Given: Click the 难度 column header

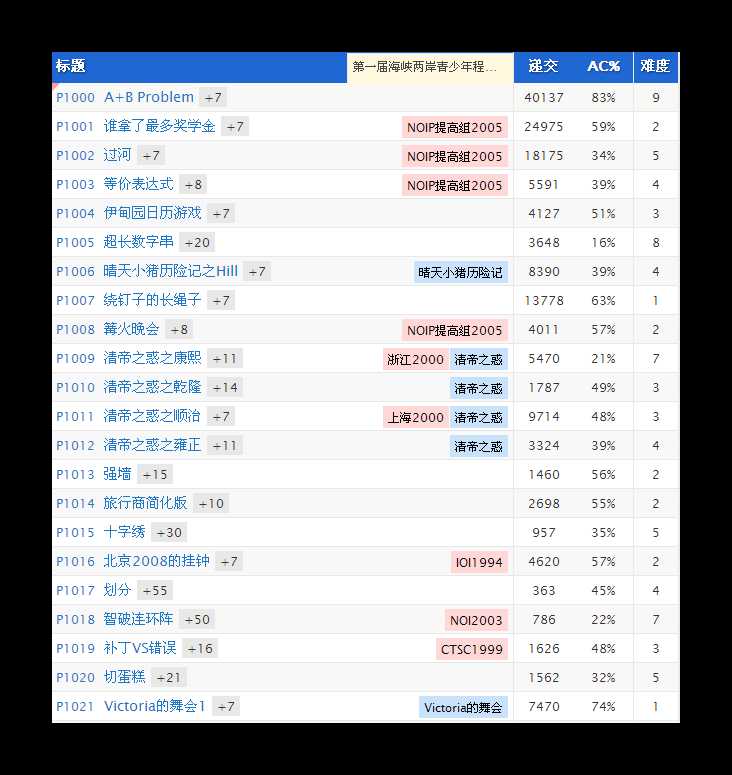Looking at the screenshot, I should (x=656, y=66).
